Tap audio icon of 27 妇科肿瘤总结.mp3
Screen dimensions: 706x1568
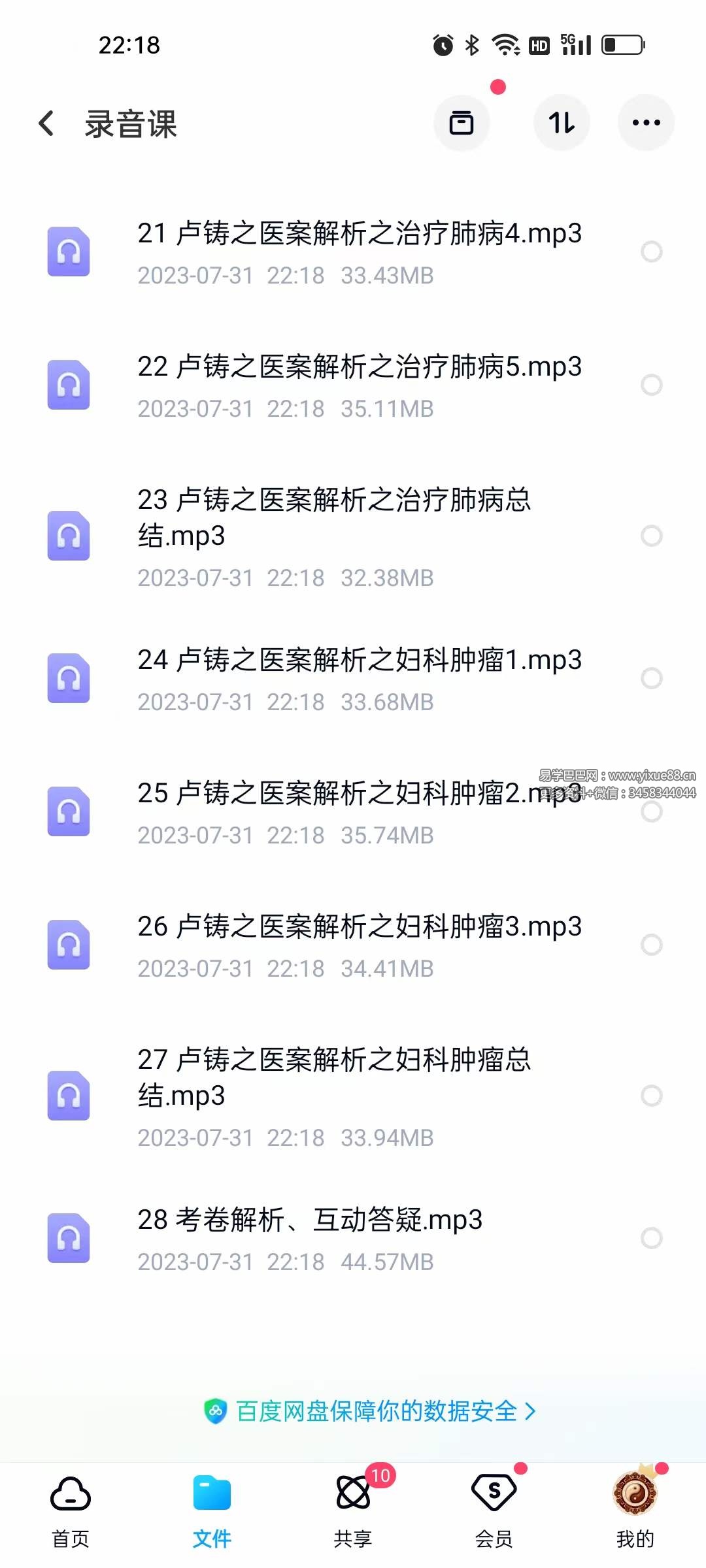point(68,1097)
